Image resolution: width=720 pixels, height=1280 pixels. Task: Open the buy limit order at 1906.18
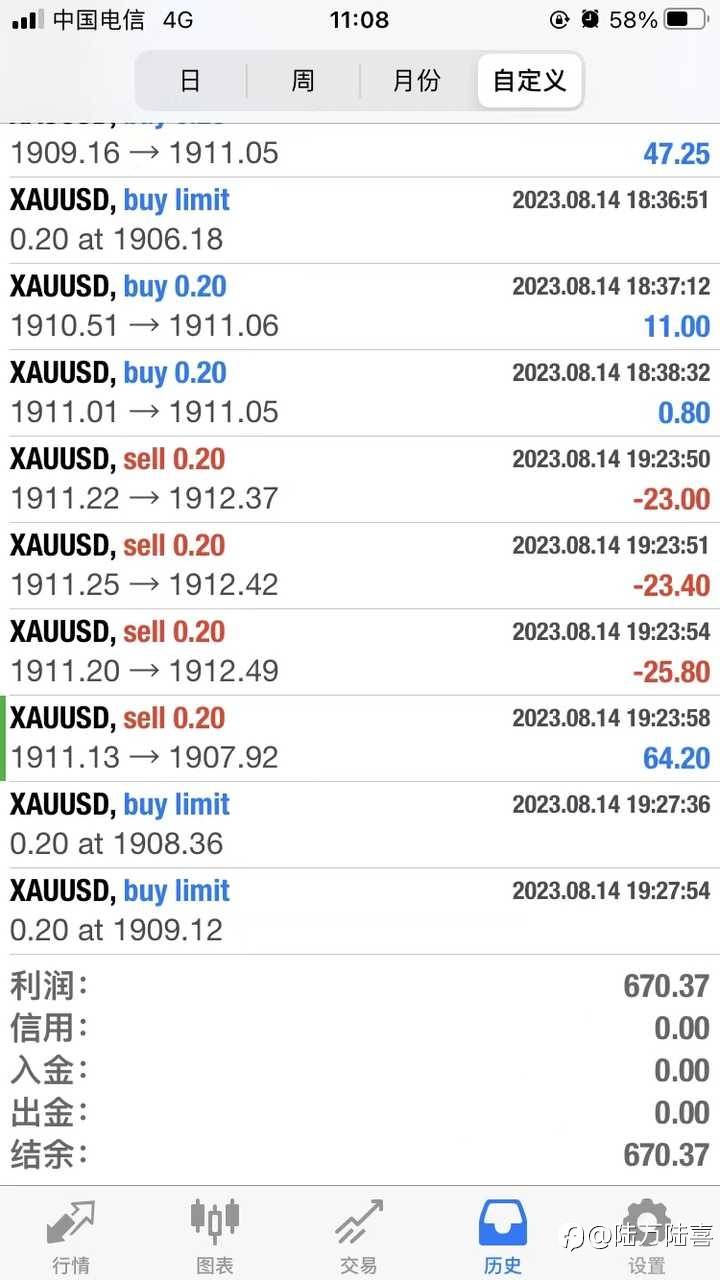click(x=360, y=220)
